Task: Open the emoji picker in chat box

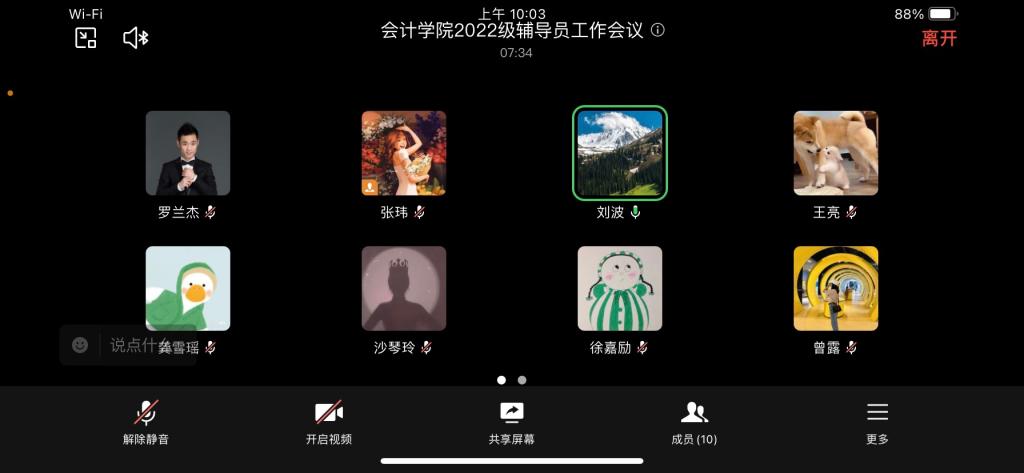Action: pos(80,345)
